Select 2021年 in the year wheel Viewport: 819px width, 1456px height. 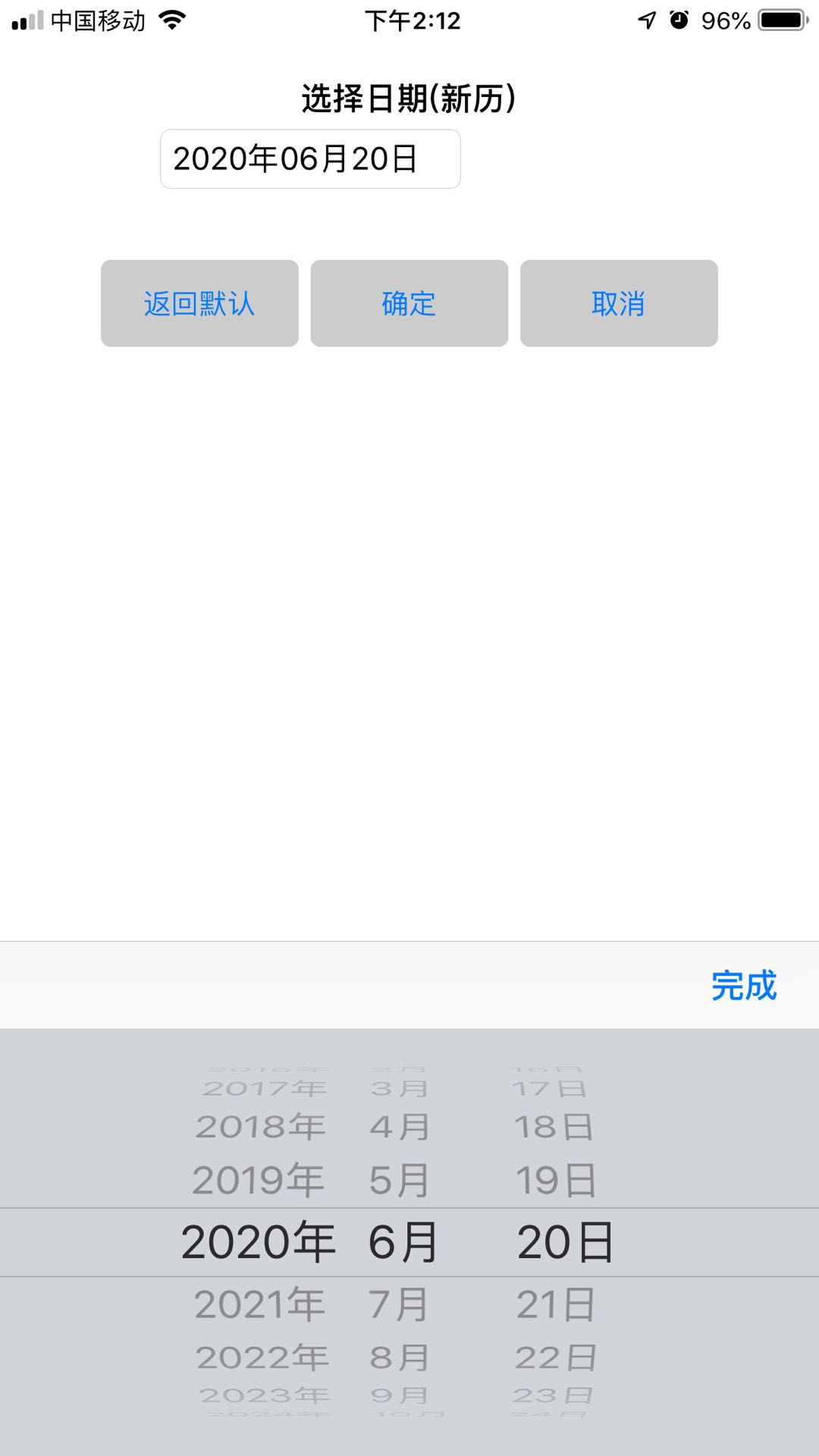pyautogui.click(x=259, y=1304)
